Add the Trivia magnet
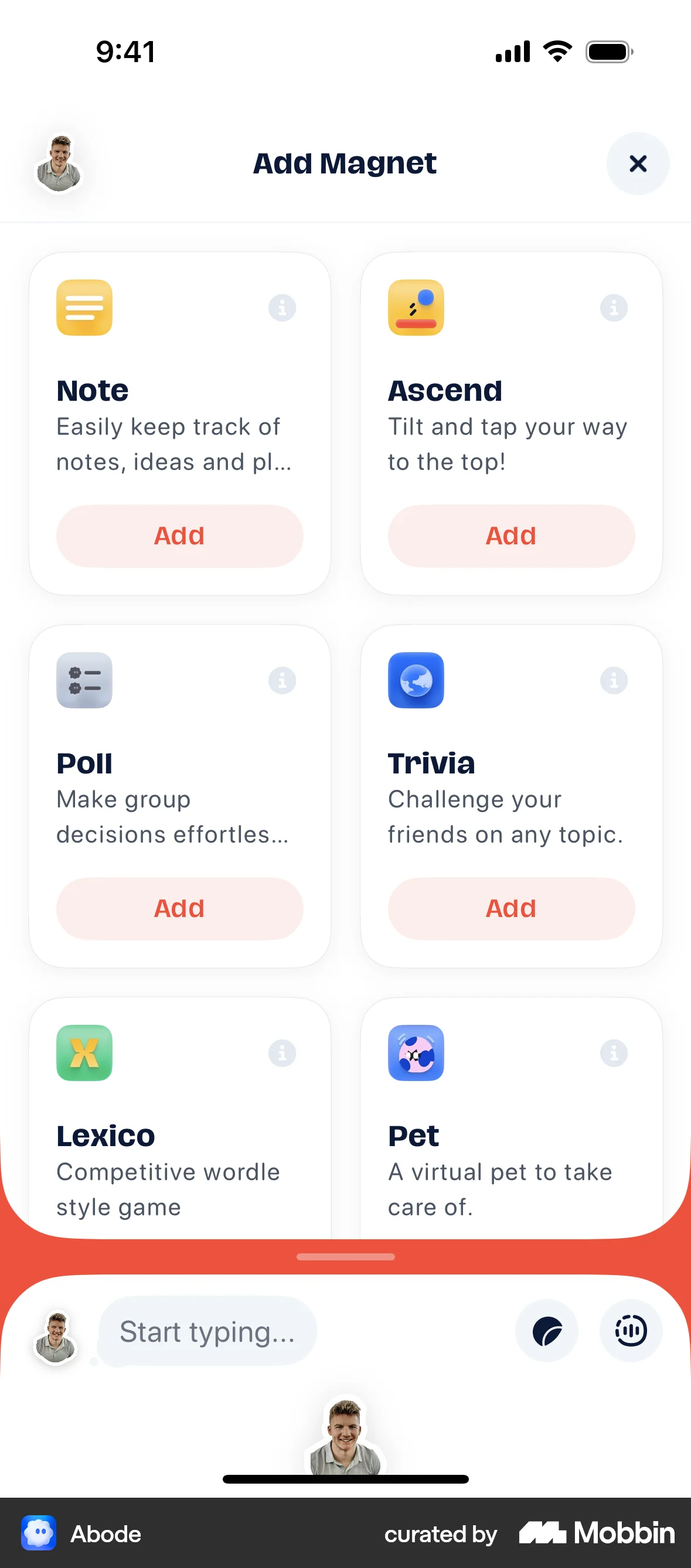Image resolution: width=691 pixels, height=1568 pixels. pos(511,908)
